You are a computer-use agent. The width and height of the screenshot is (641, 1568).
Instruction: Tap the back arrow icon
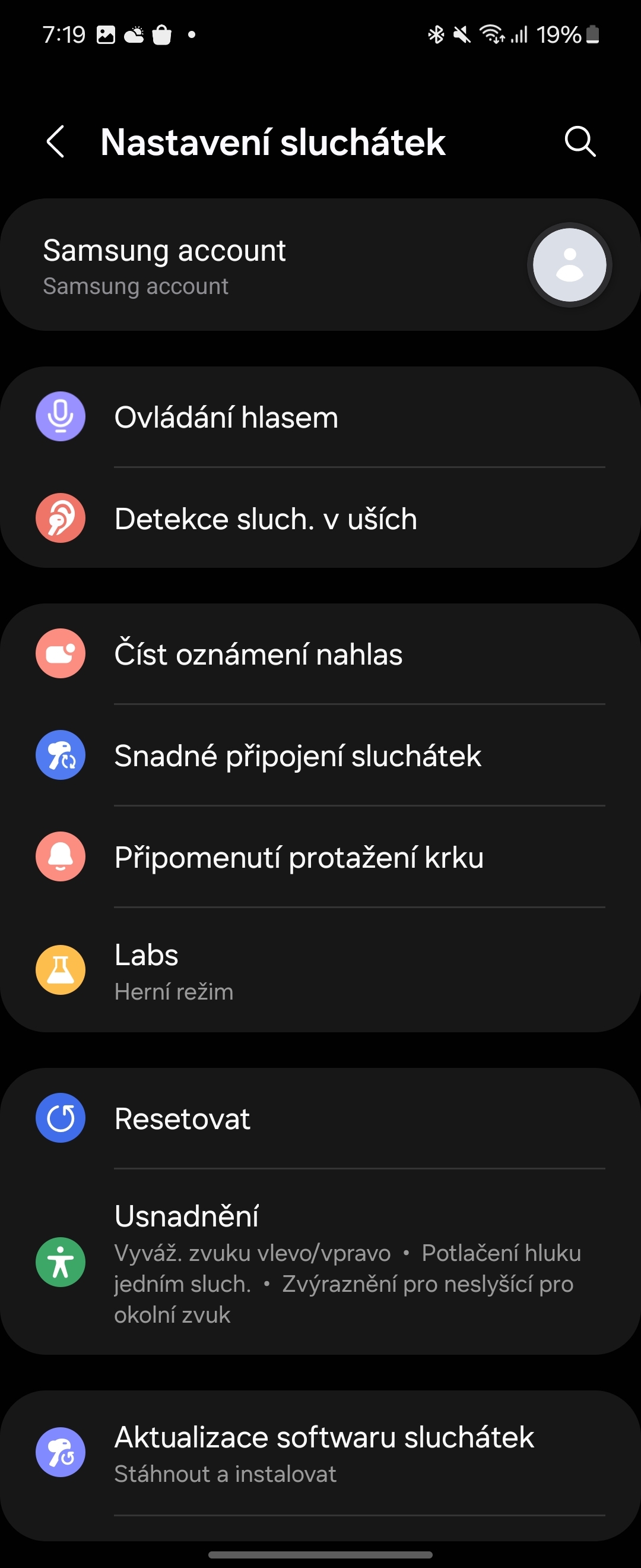click(55, 143)
